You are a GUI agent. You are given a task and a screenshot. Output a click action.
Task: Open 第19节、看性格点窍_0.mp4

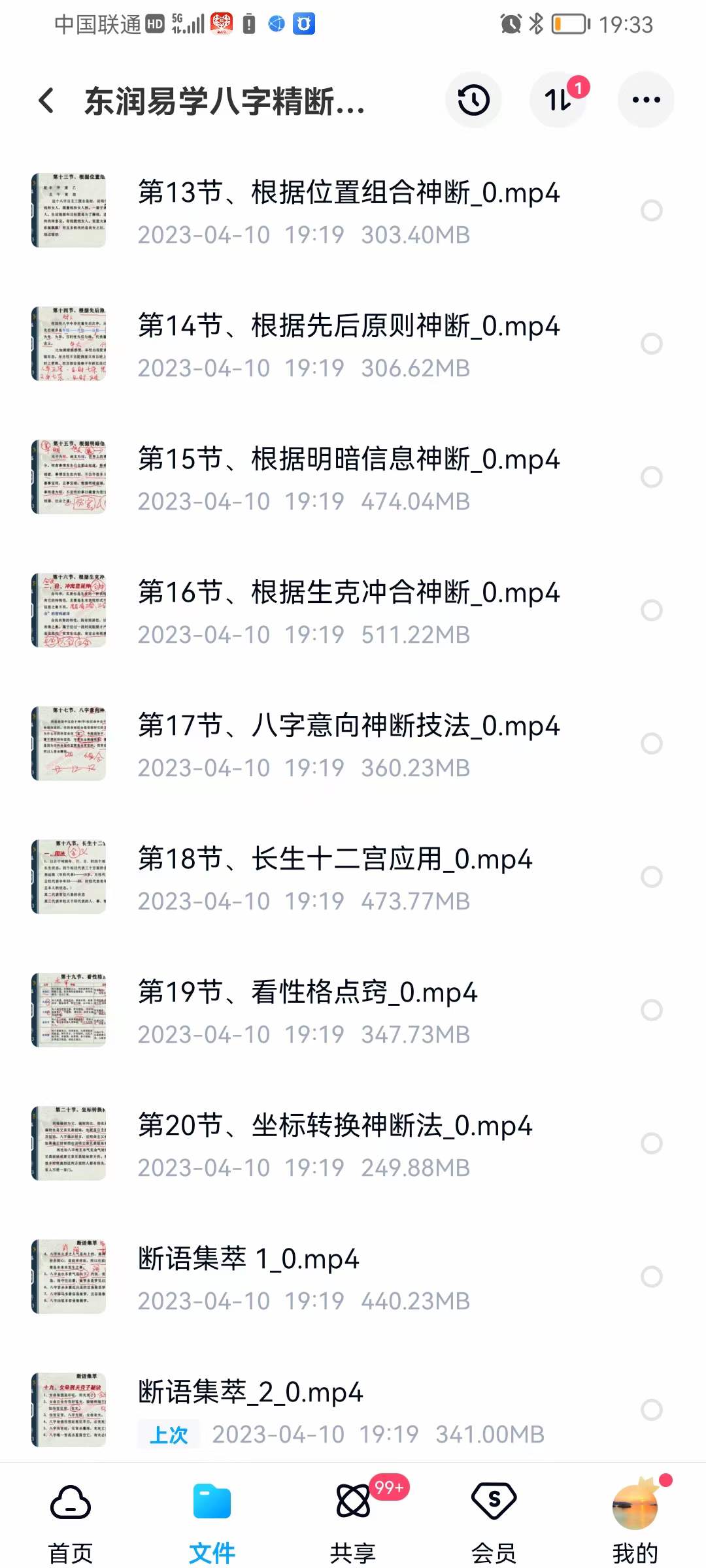pyautogui.click(x=307, y=992)
